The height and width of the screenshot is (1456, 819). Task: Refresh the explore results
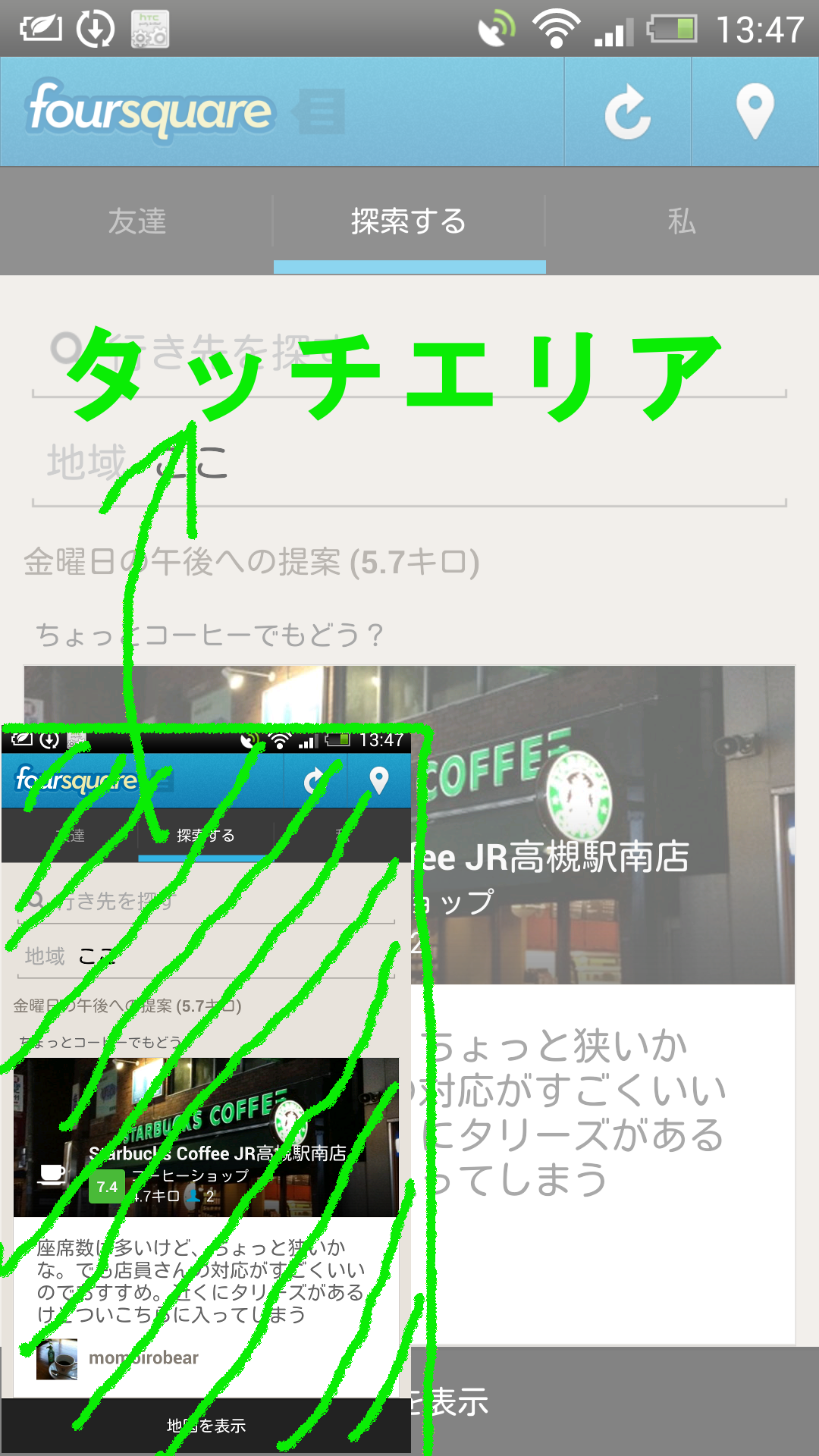tap(628, 112)
